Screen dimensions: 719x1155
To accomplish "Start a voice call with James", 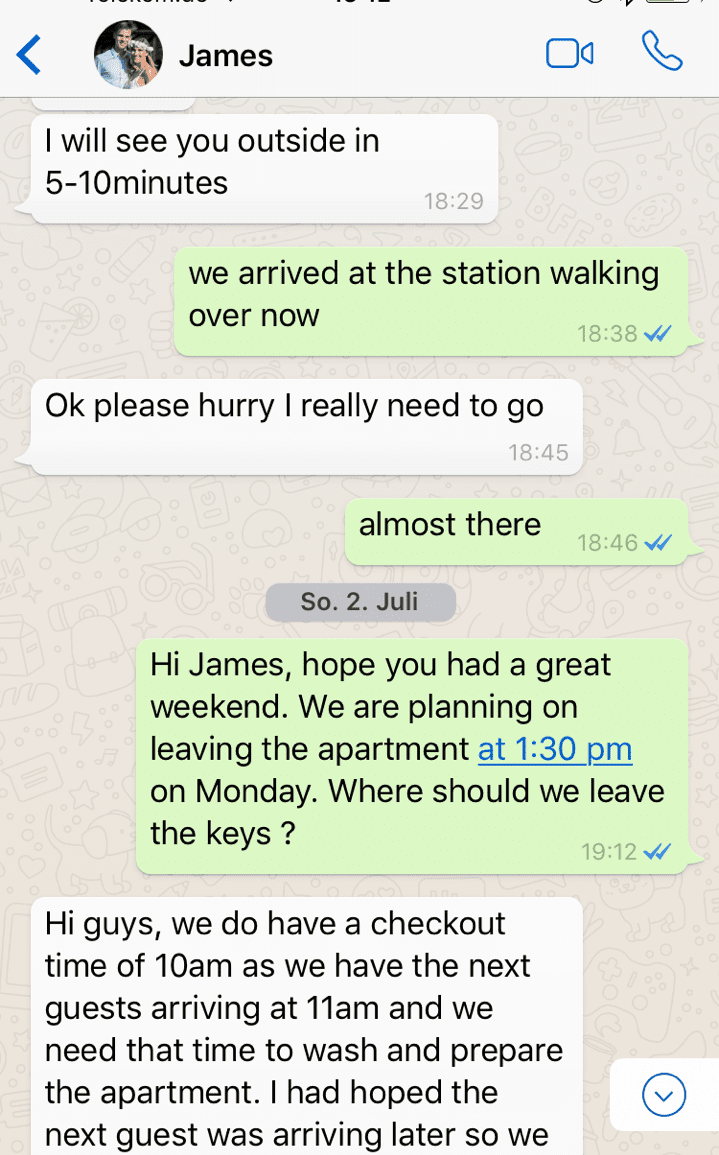I will 662,51.
